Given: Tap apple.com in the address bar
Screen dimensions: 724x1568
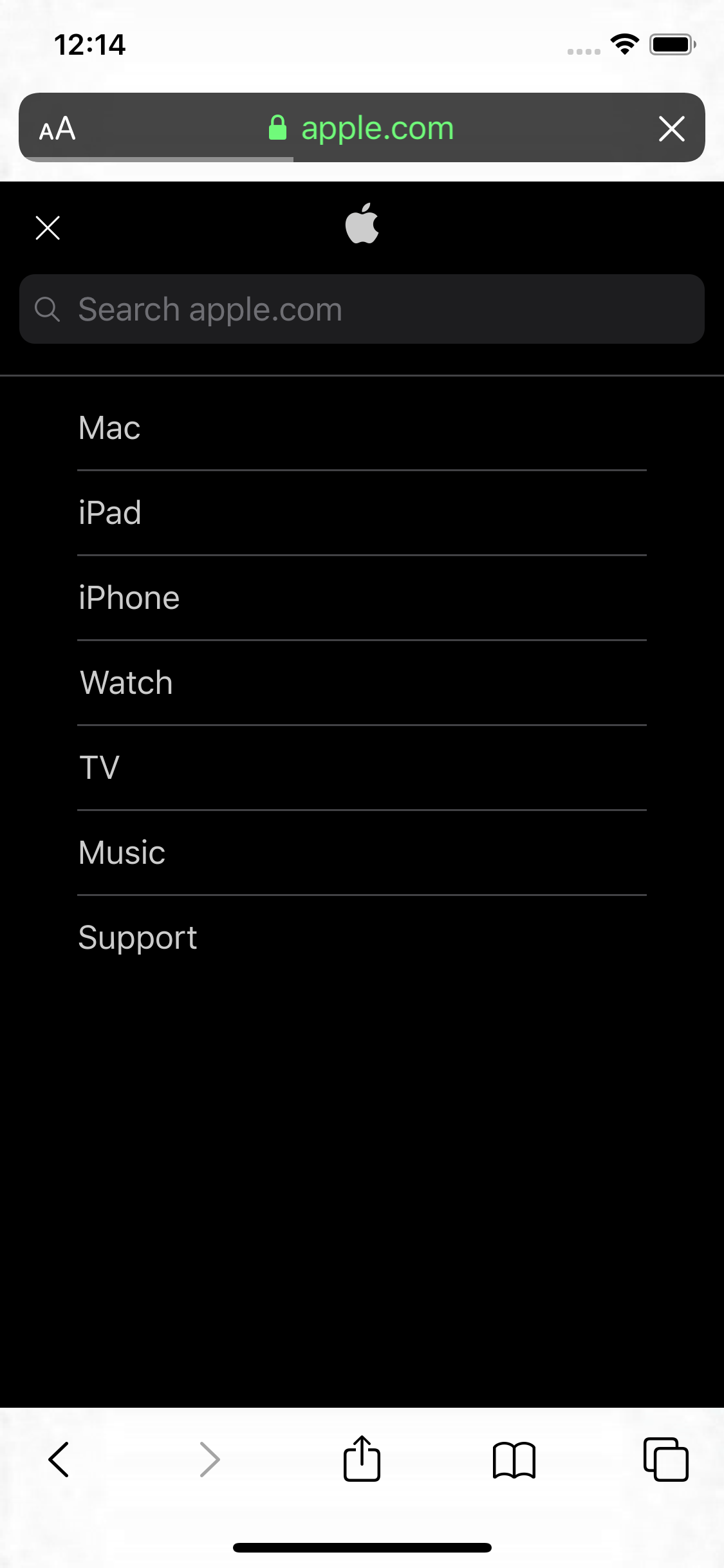Looking at the screenshot, I should pyautogui.click(x=376, y=127).
